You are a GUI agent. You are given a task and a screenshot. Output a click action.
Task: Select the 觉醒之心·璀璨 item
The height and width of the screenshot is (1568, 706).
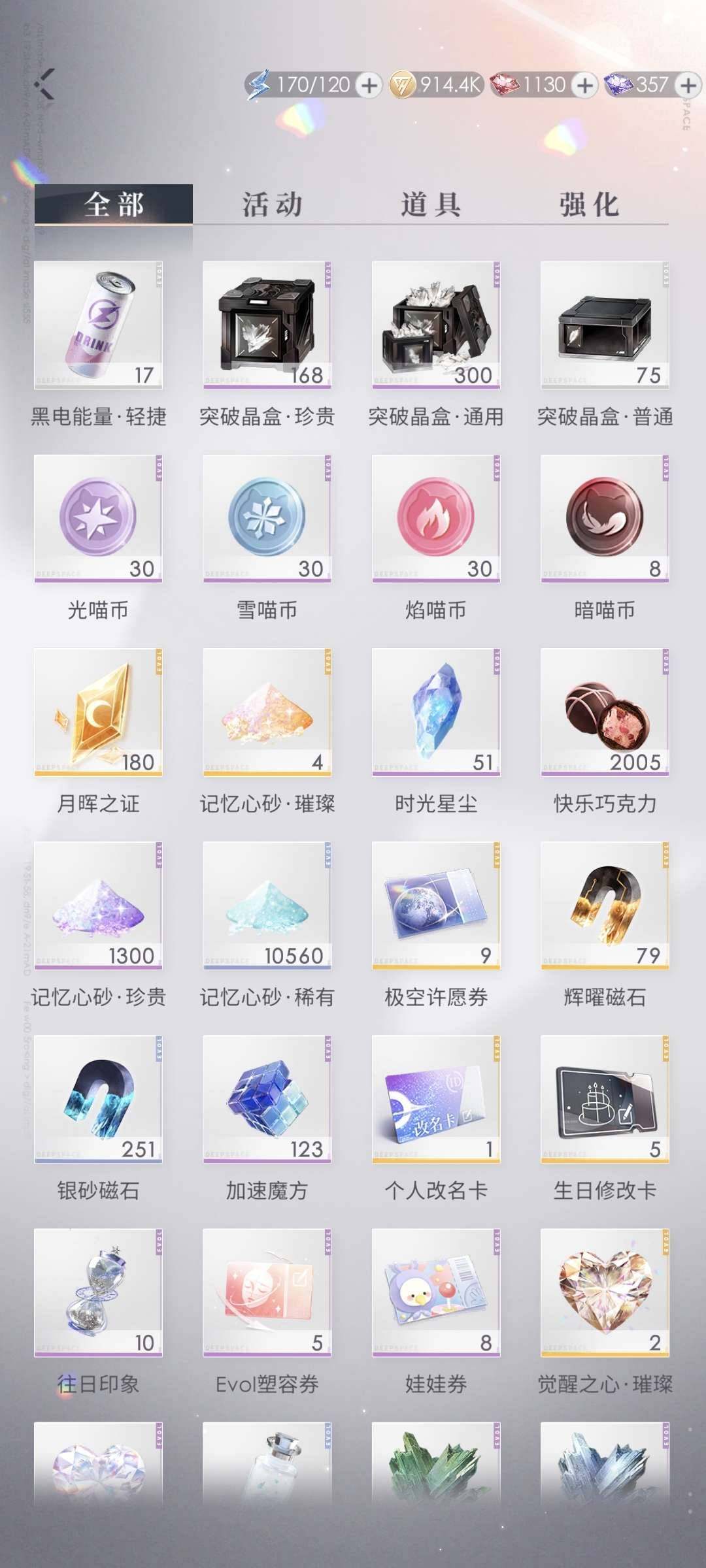click(x=605, y=1292)
